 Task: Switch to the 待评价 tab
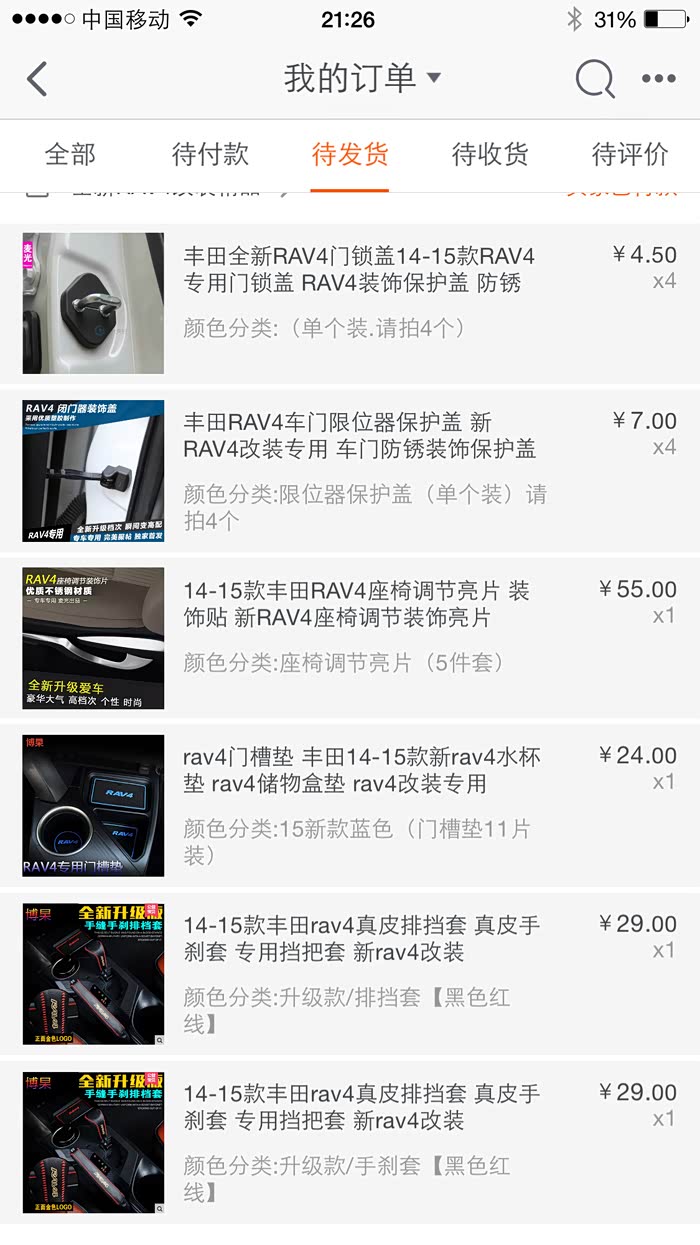(630, 154)
